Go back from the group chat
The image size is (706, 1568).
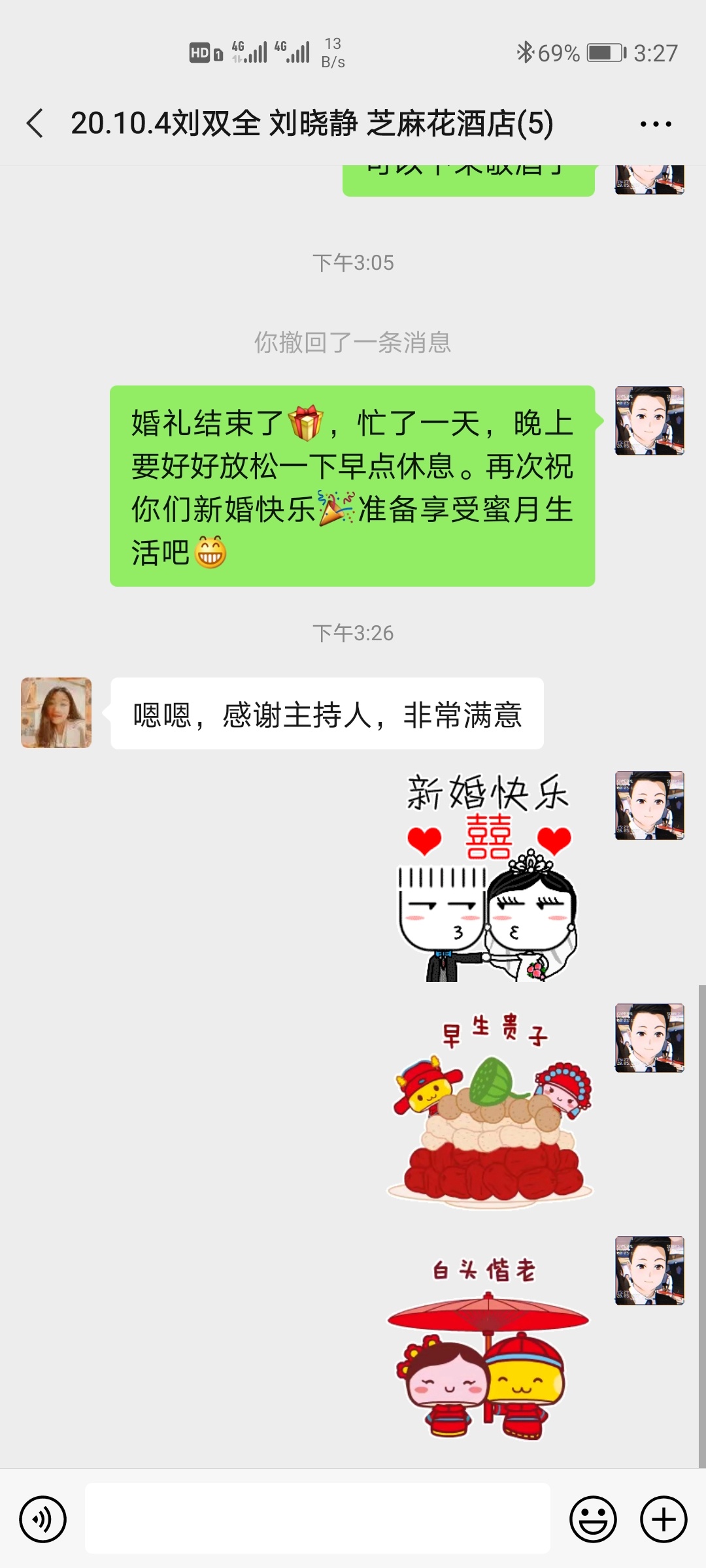35,123
